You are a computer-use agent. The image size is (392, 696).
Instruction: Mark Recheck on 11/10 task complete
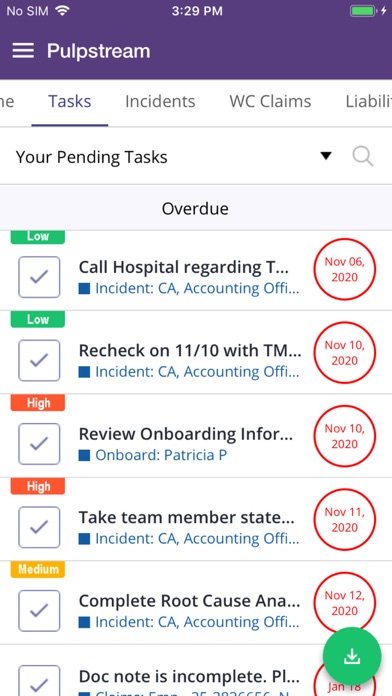tap(39, 360)
